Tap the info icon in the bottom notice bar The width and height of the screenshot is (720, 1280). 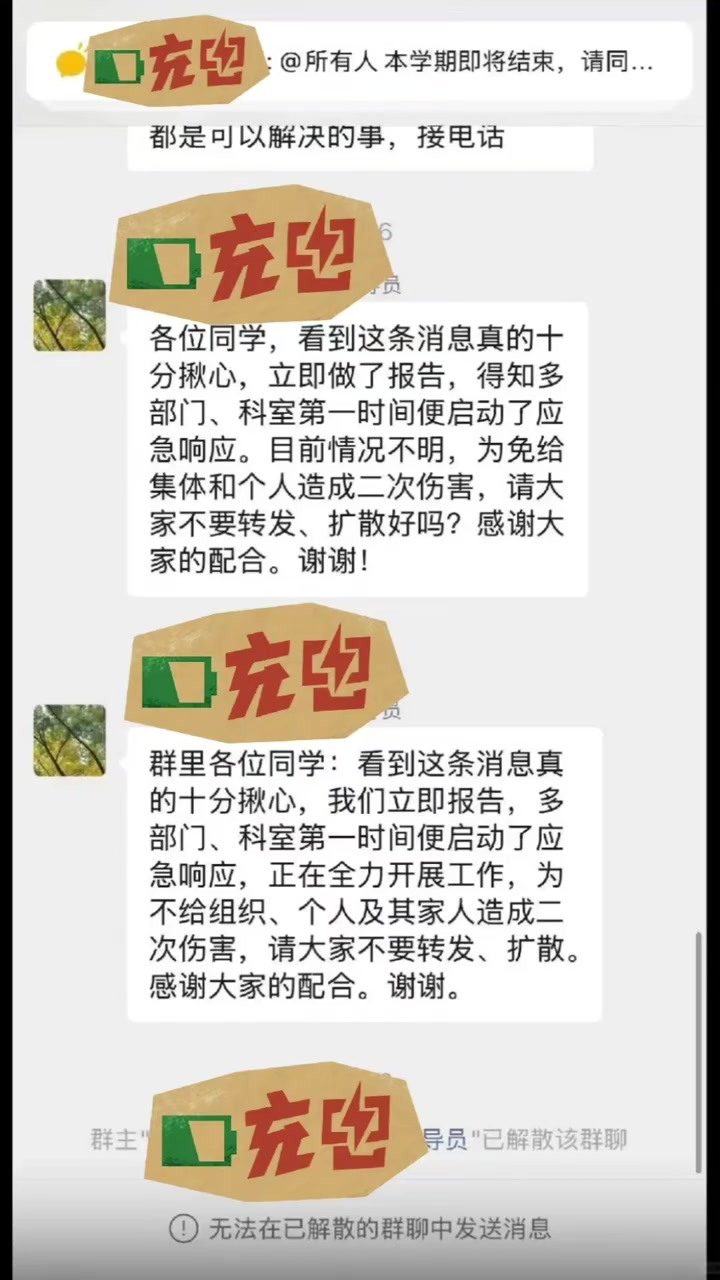tap(185, 1229)
